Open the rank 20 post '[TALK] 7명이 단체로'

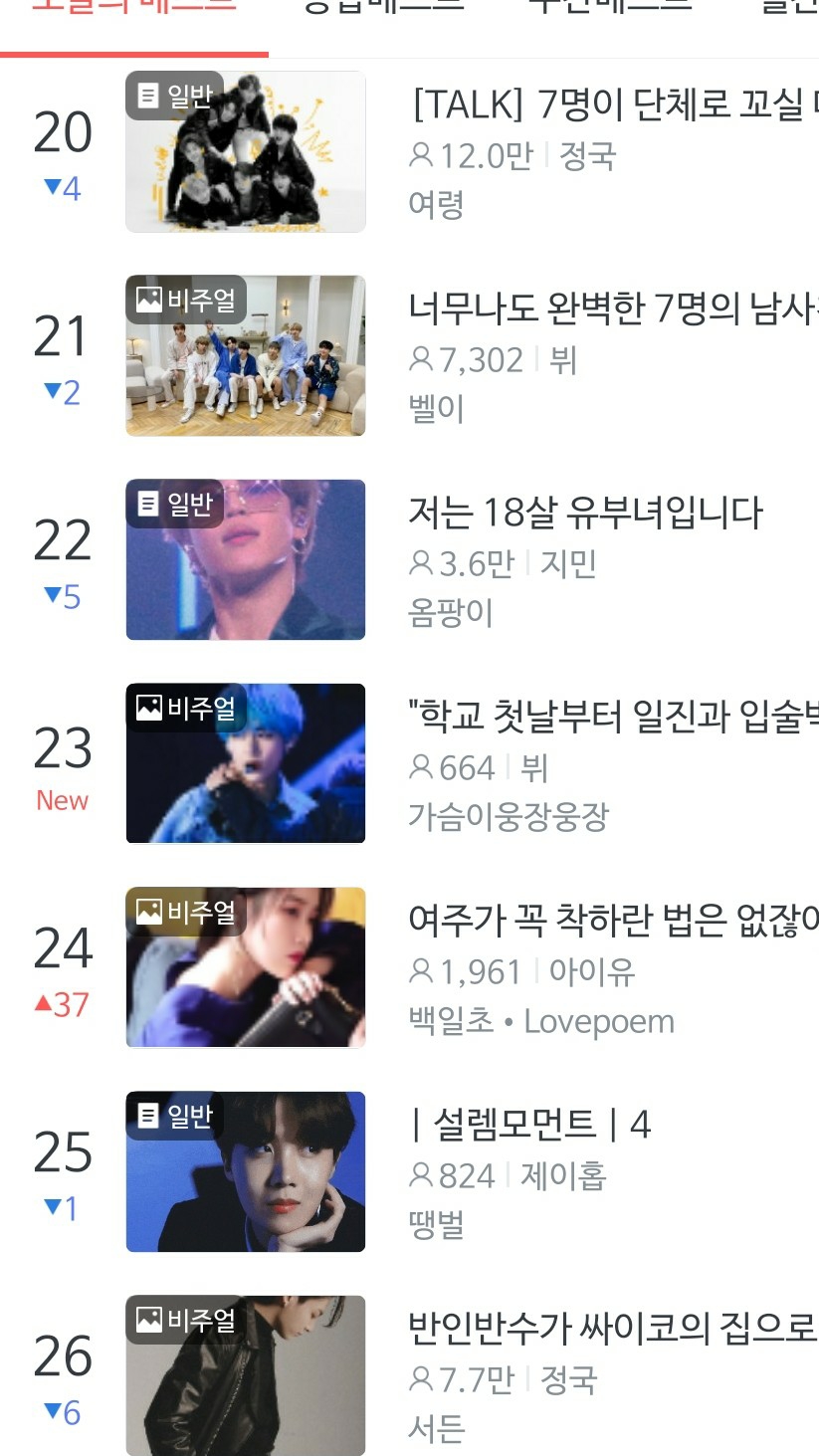(612, 104)
